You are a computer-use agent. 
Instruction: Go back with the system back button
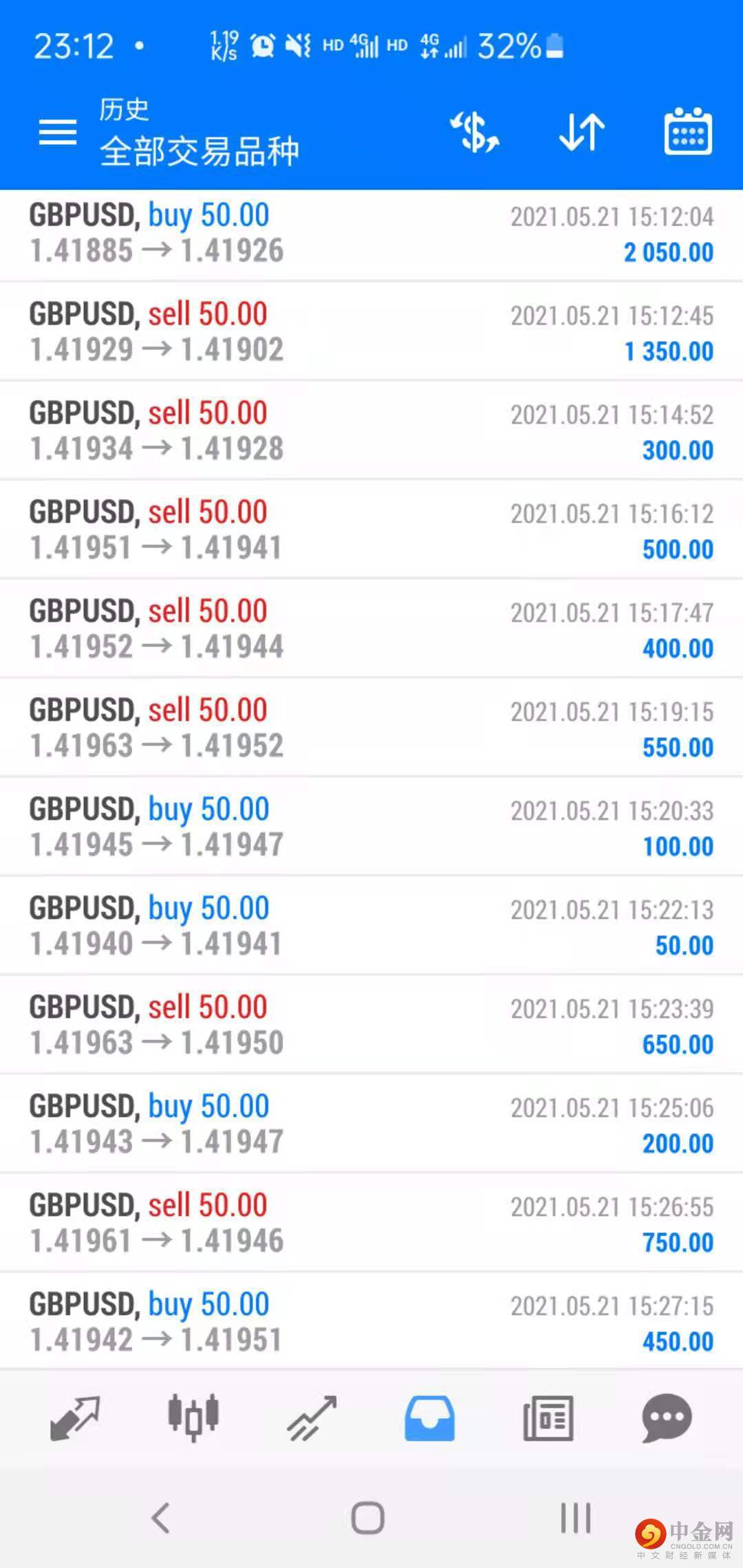coord(161,1518)
